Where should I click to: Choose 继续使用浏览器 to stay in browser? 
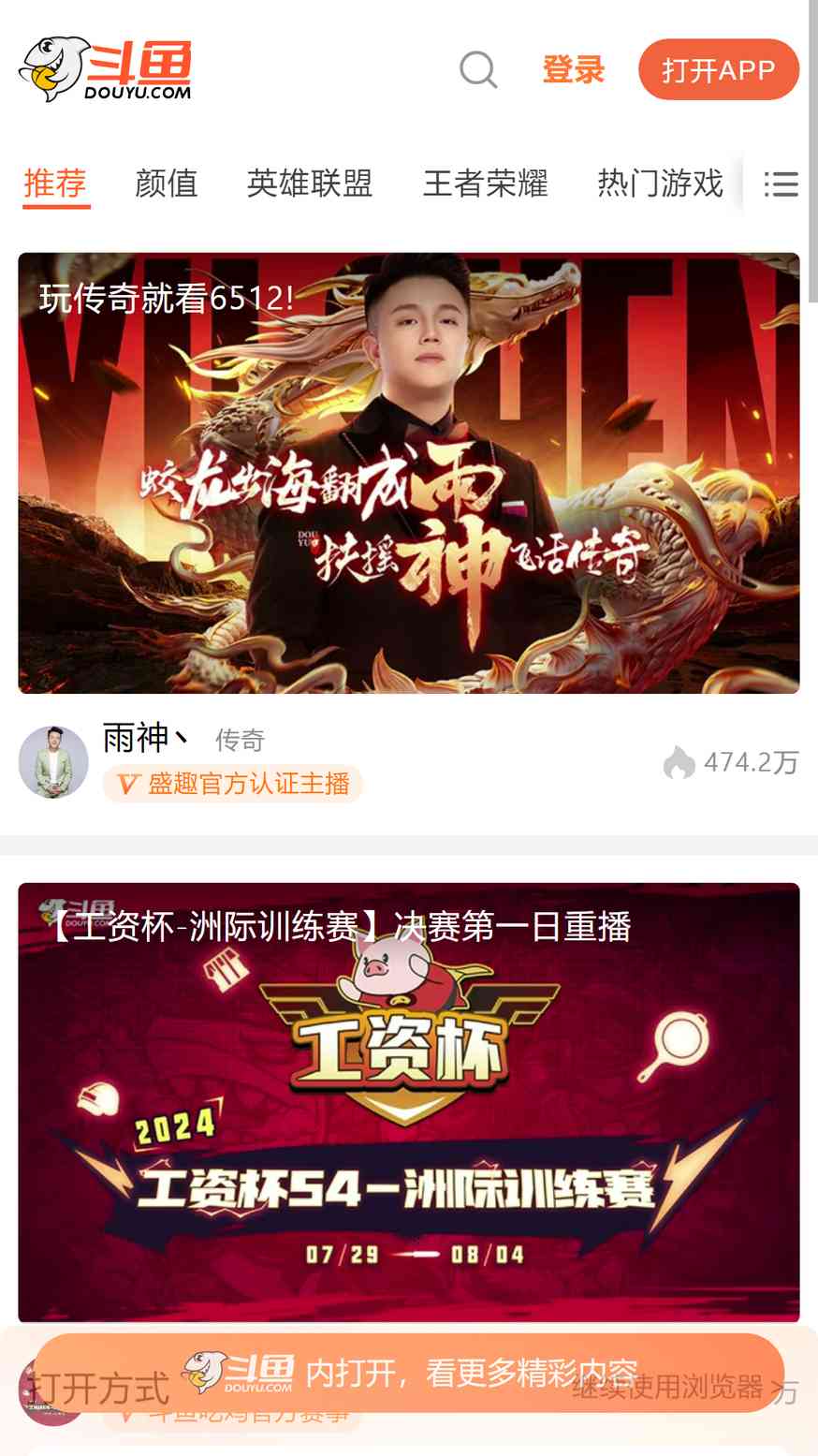tap(667, 1388)
